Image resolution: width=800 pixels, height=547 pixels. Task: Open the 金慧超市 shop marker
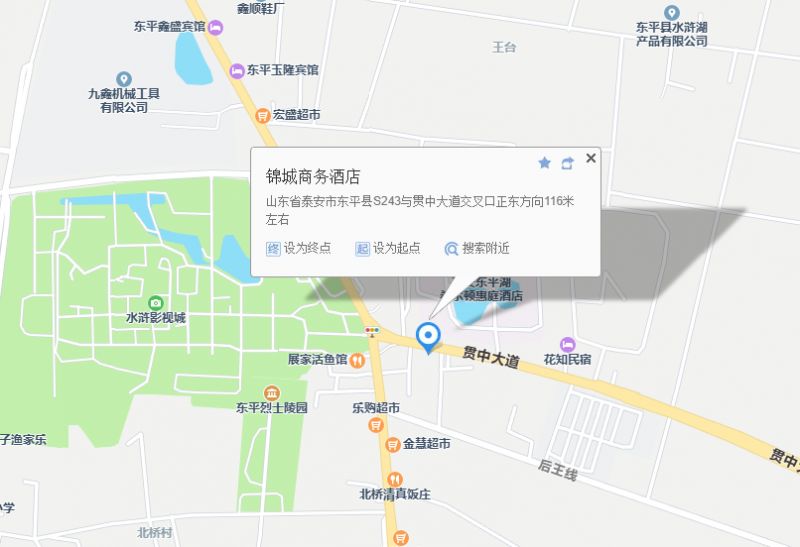click(x=393, y=442)
